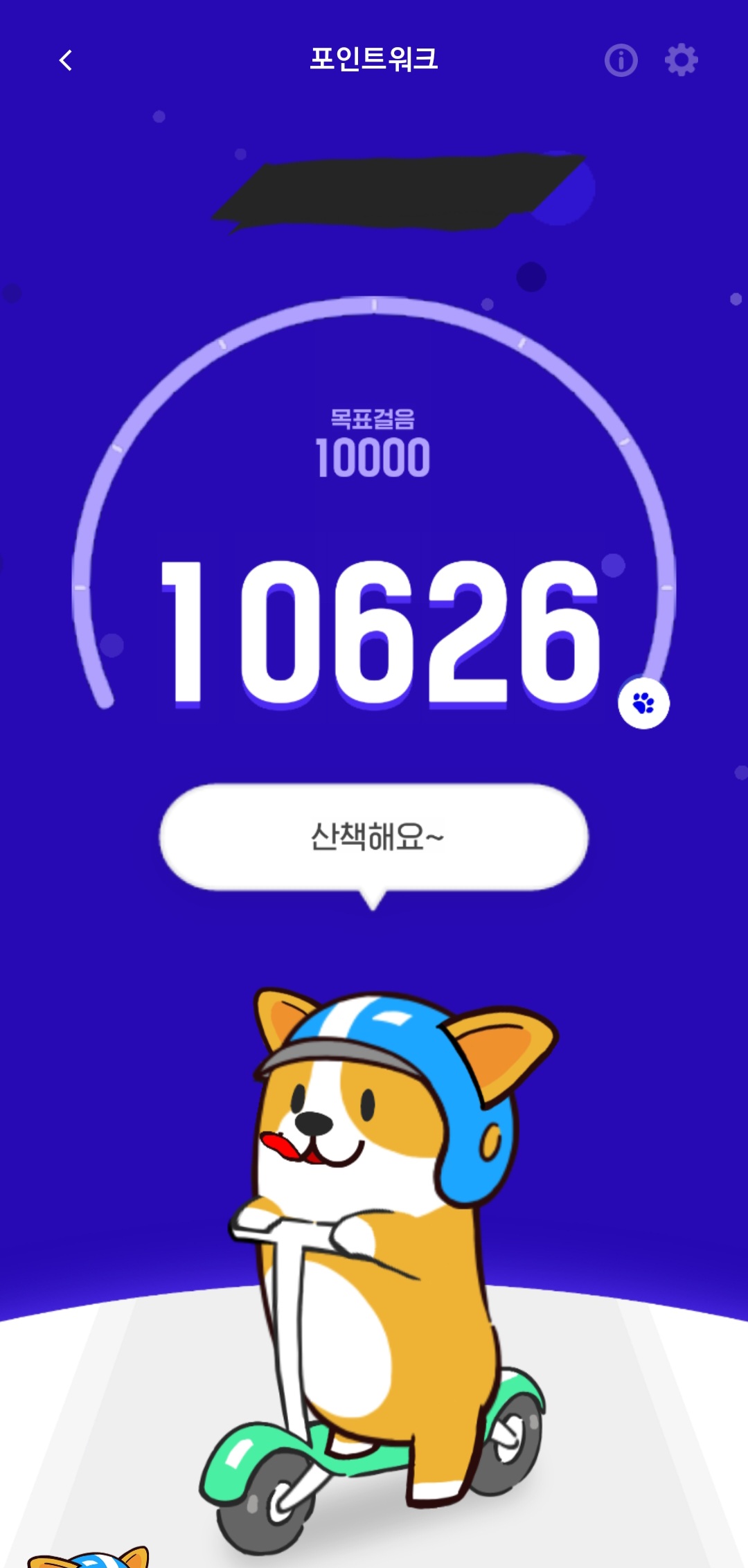This screenshot has height=1568, width=748.
Task: Go back from 포인트워크 screen
Action: (66, 60)
